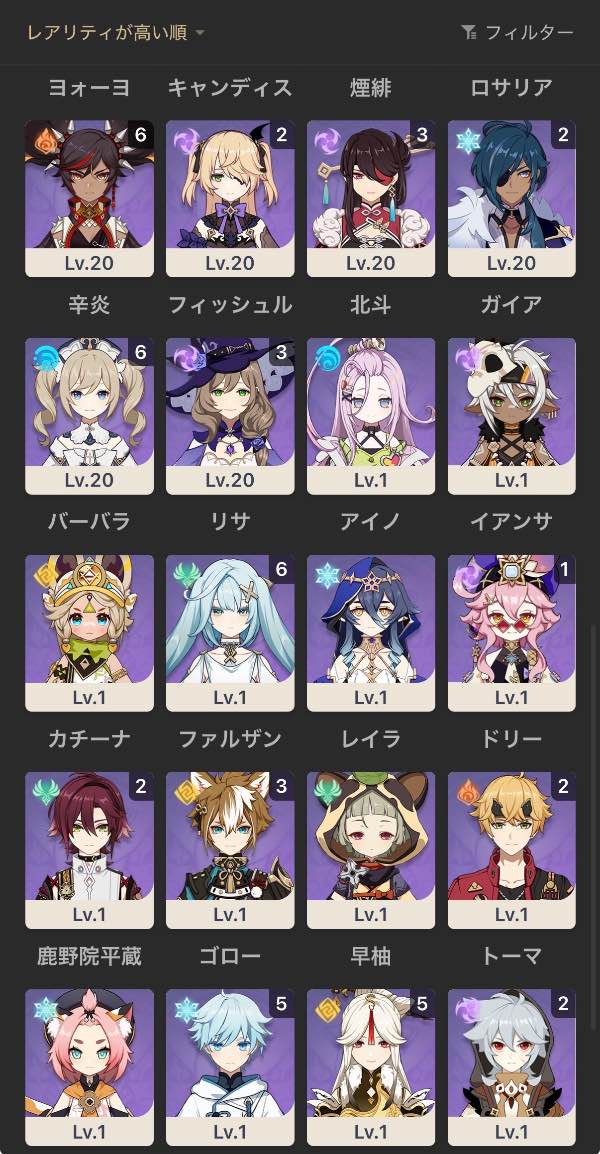The width and height of the screenshot is (600, 1154).
Task: Open the リサ character card
Action: (x=230, y=632)
